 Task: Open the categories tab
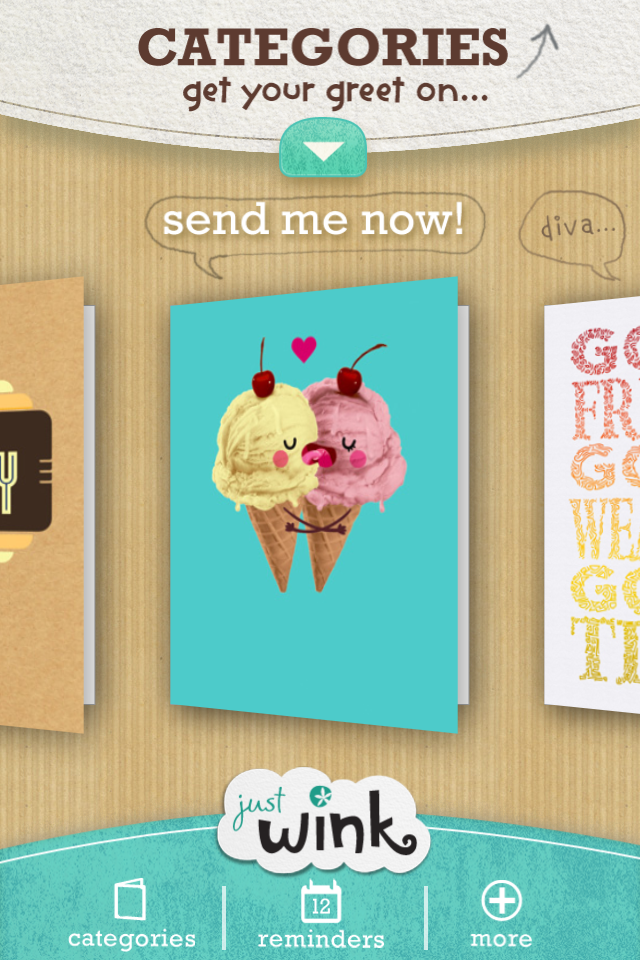131,915
